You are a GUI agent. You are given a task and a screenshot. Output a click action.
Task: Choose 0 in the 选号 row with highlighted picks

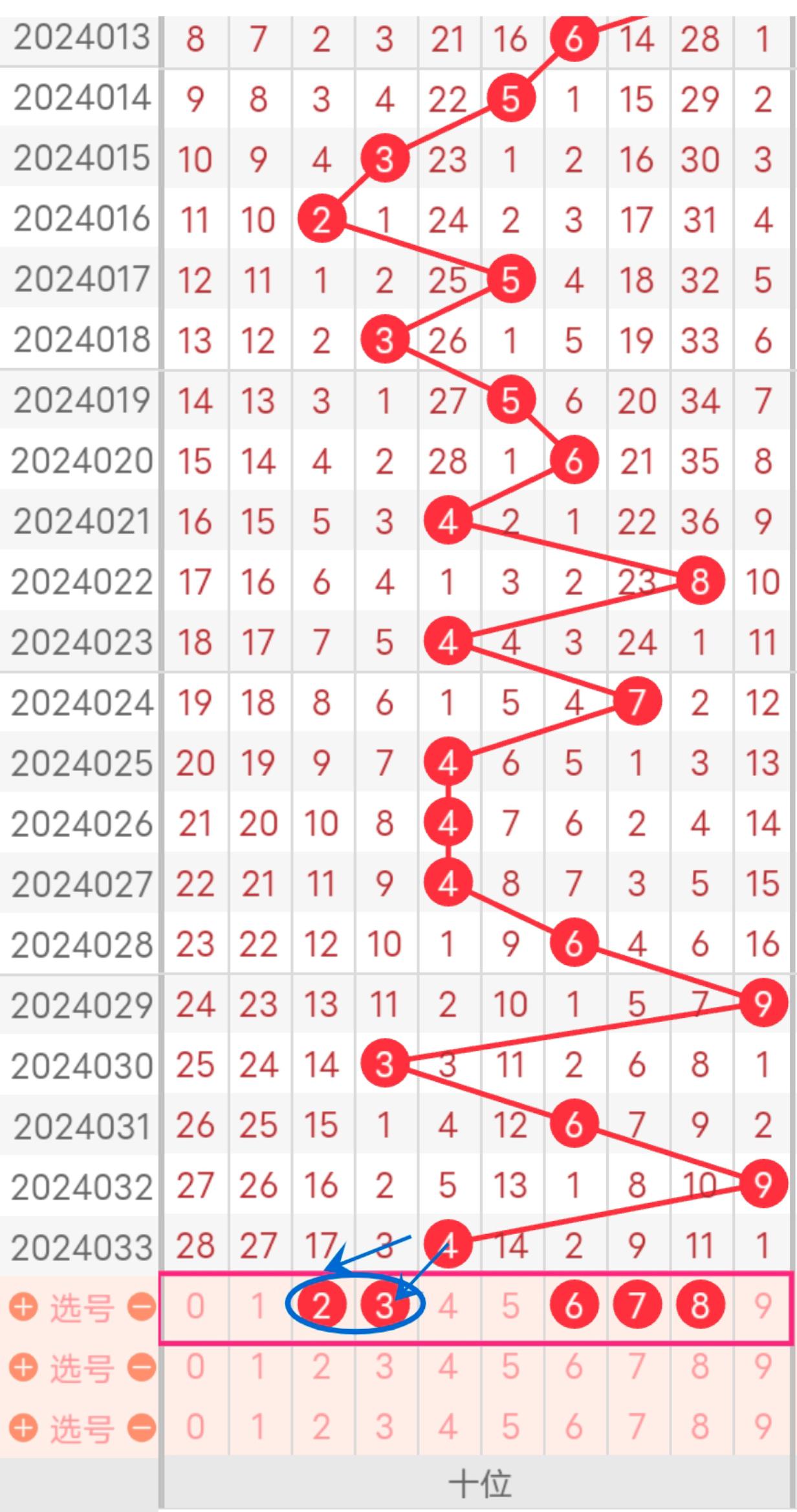(195, 1306)
